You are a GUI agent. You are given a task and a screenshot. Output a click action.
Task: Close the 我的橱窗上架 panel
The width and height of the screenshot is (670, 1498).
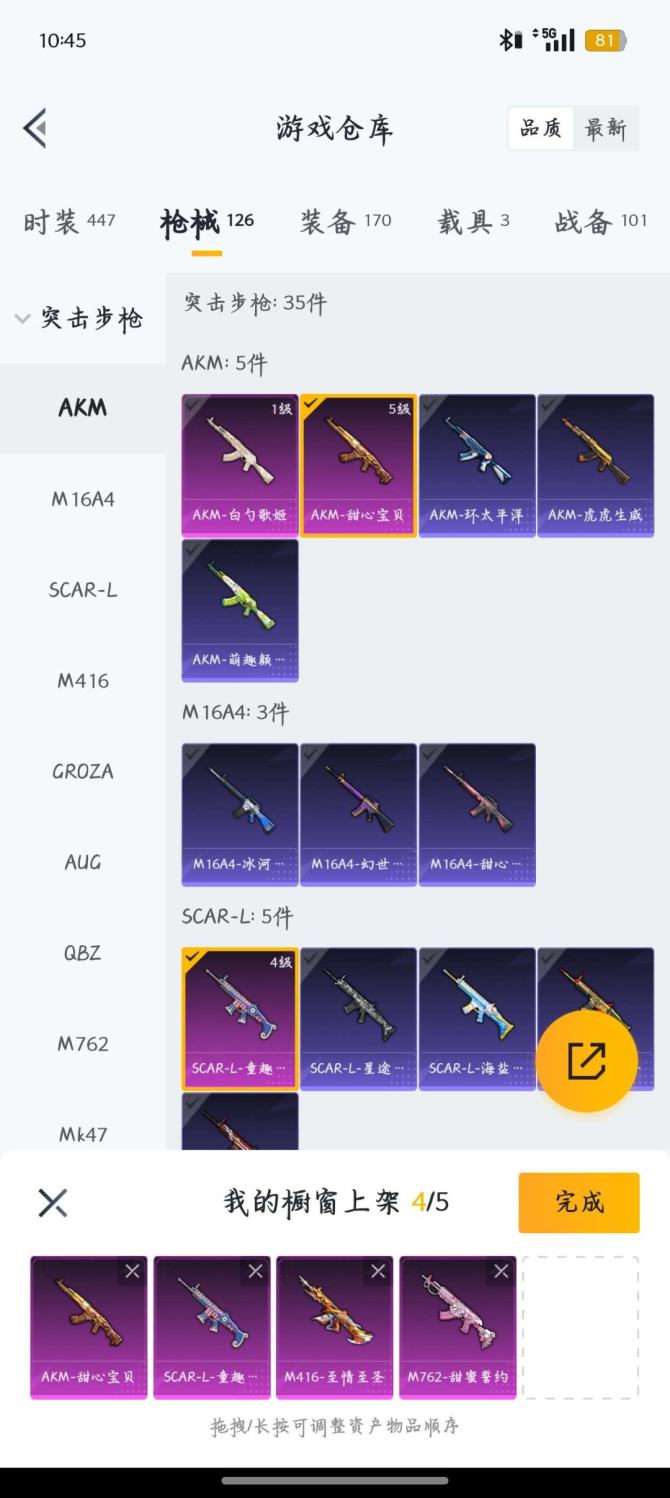[53, 1202]
